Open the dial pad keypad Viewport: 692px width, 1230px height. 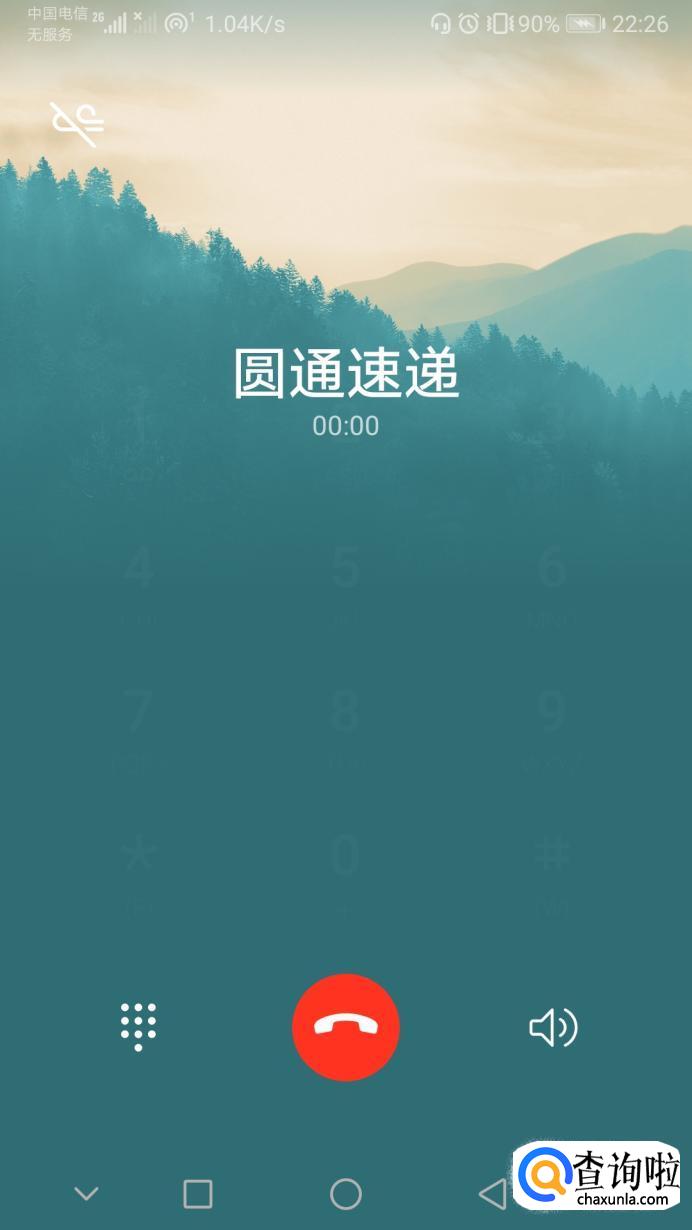click(x=138, y=1027)
